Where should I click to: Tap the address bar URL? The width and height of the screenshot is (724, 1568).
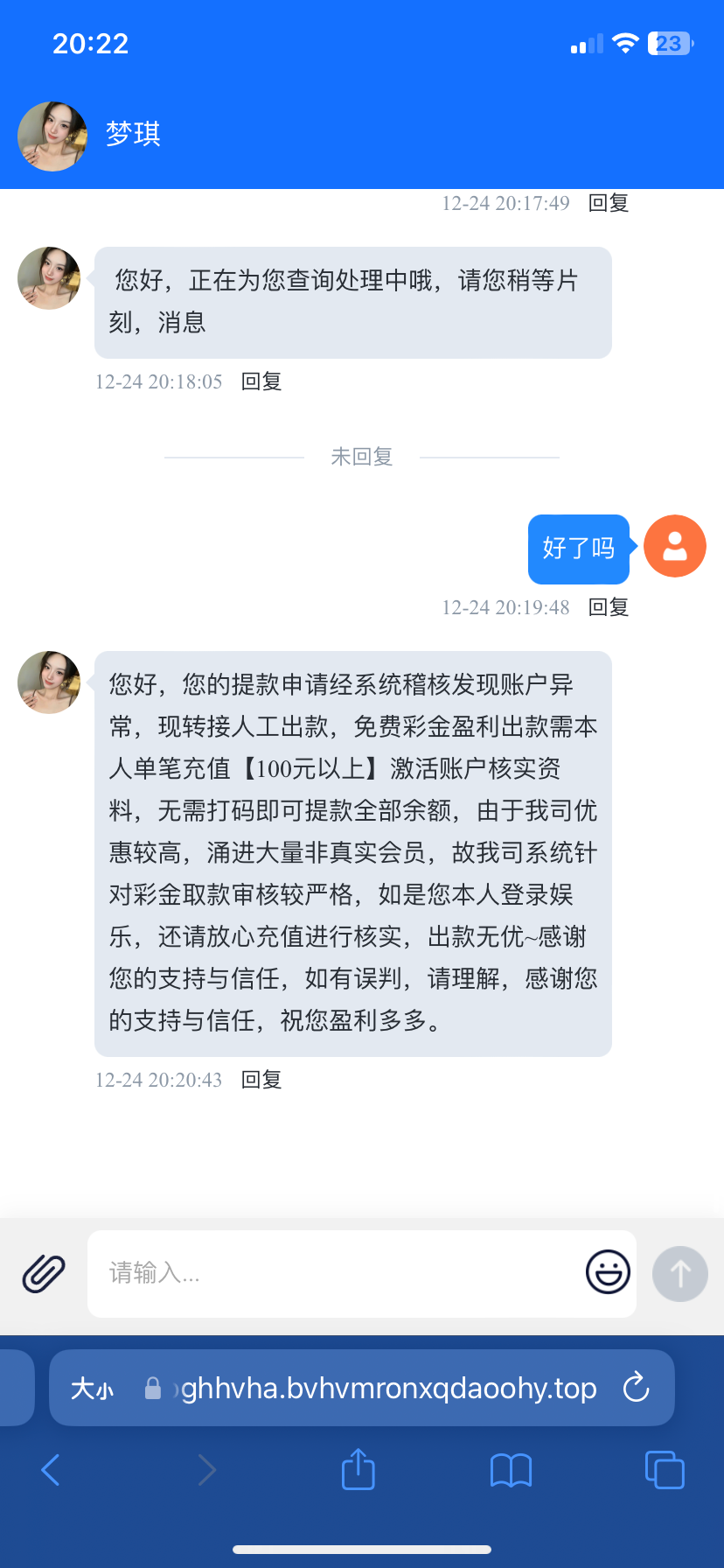pyautogui.click(x=385, y=1389)
